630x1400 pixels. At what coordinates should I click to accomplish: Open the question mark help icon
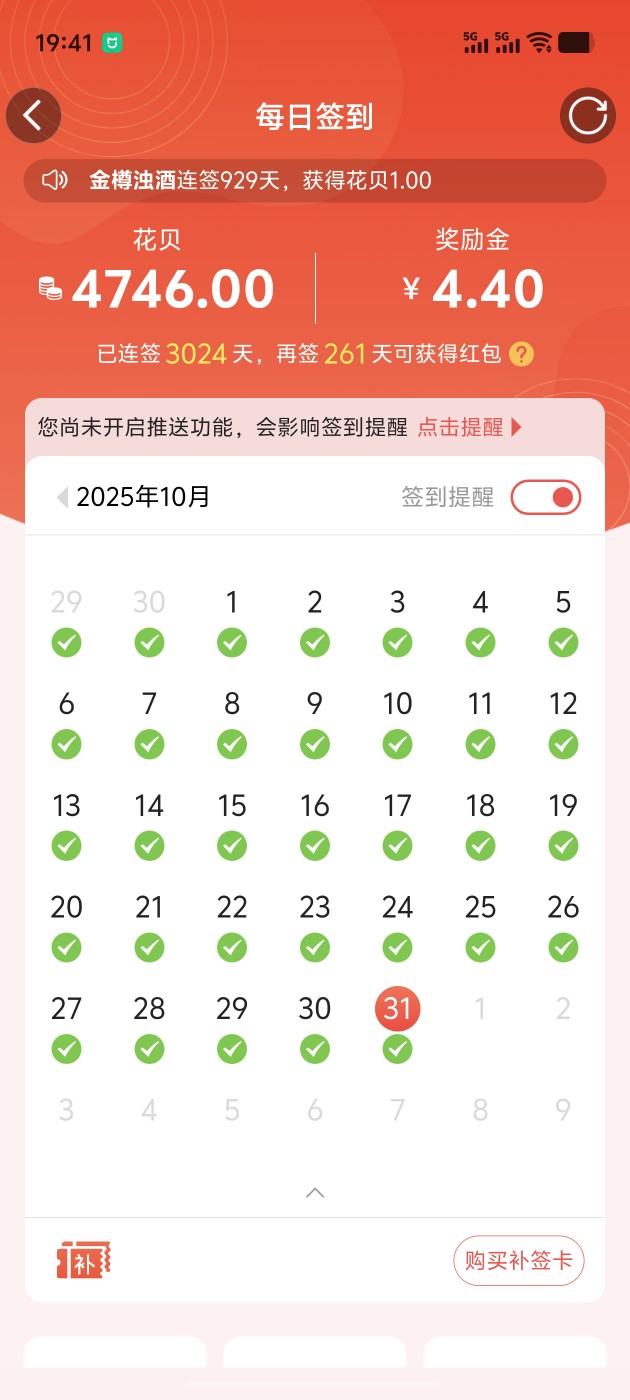[521, 354]
